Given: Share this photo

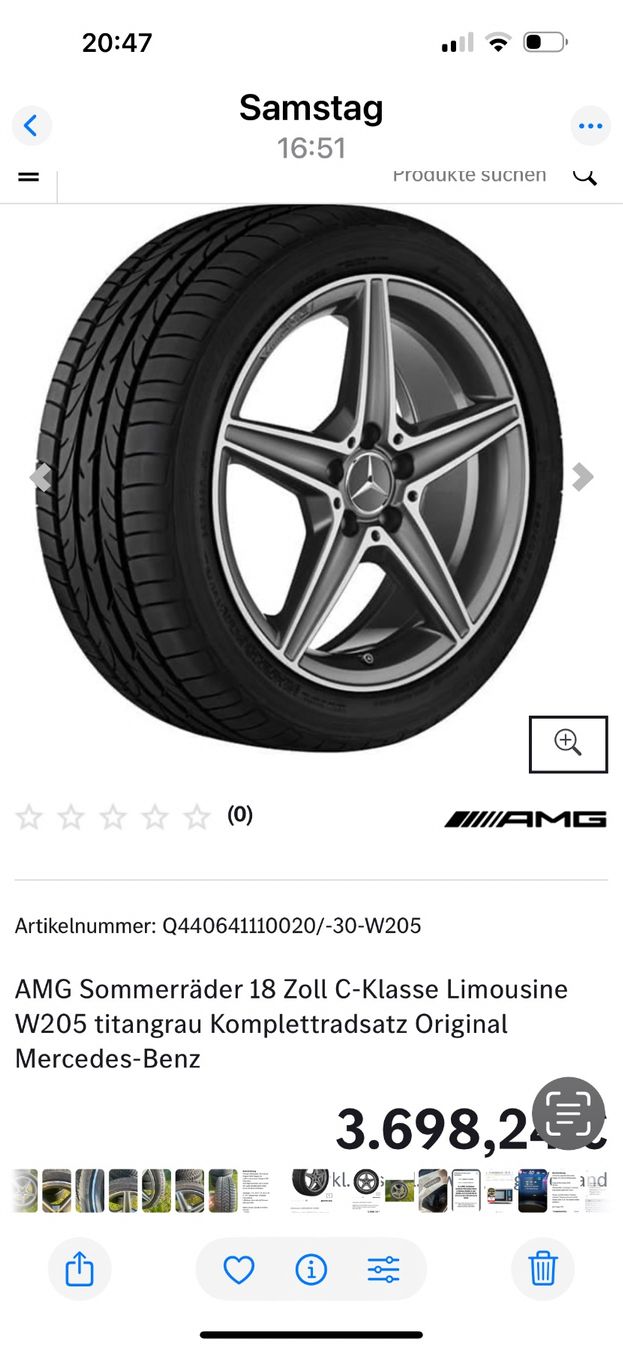Looking at the screenshot, I should click(79, 1269).
